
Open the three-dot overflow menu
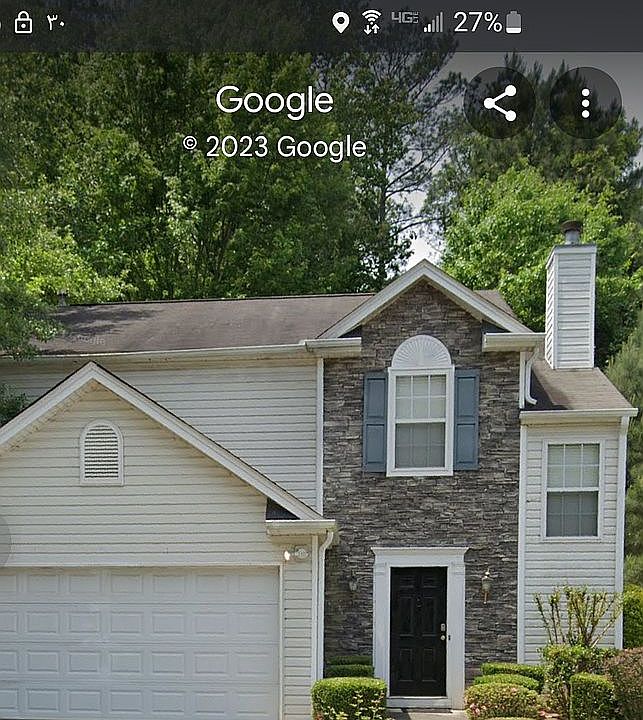click(x=585, y=103)
